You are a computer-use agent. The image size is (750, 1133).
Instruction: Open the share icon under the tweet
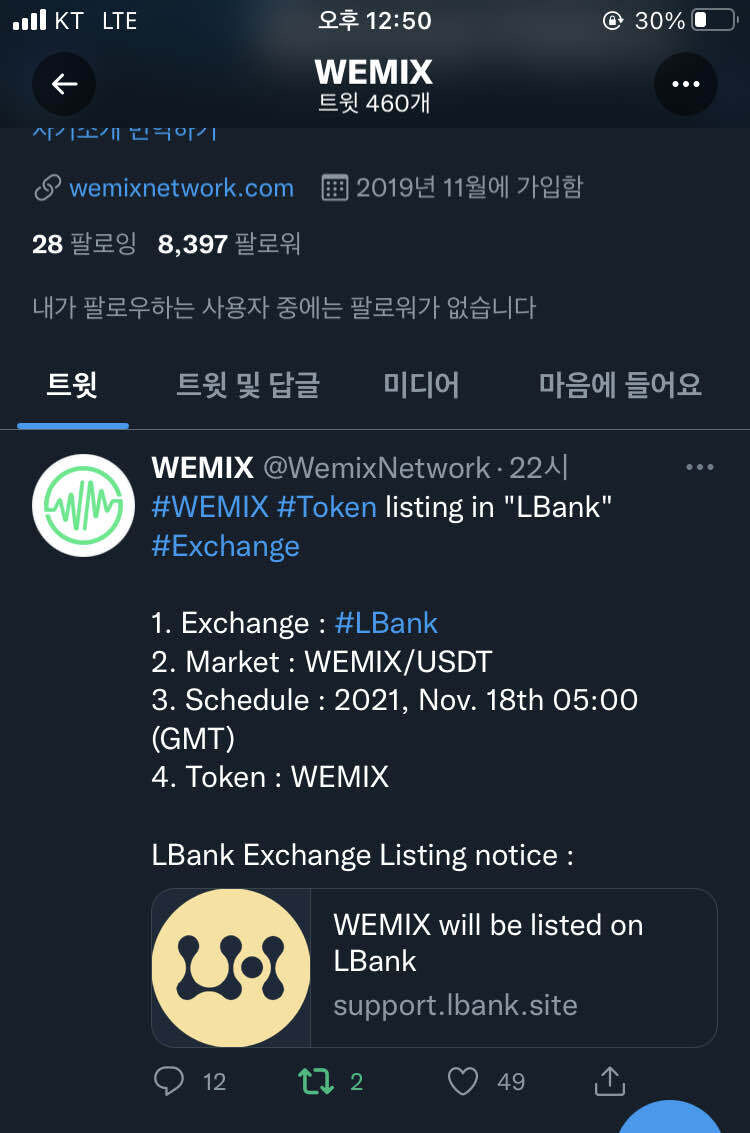pyautogui.click(x=610, y=1081)
